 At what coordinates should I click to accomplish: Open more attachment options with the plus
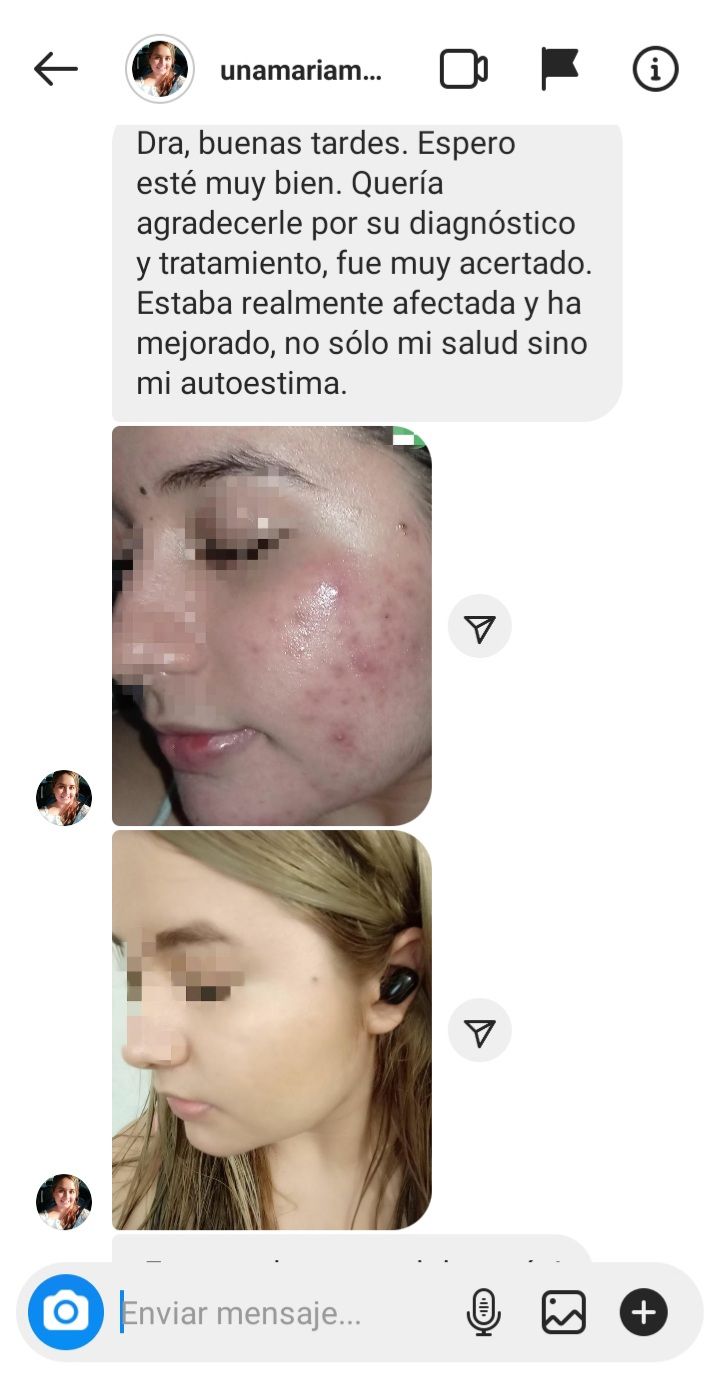tap(643, 1312)
